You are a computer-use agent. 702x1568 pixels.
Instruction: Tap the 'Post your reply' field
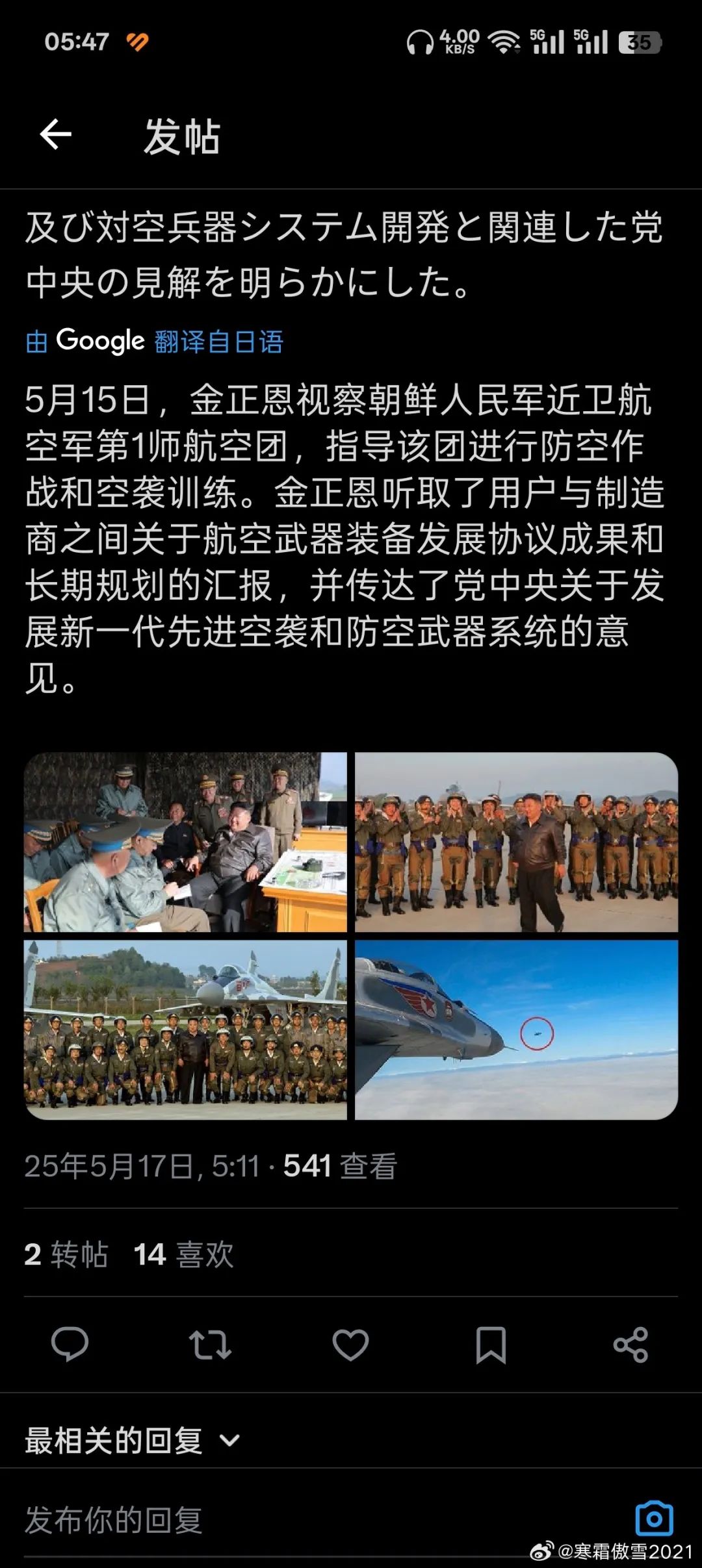click(x=260, y=1521)
